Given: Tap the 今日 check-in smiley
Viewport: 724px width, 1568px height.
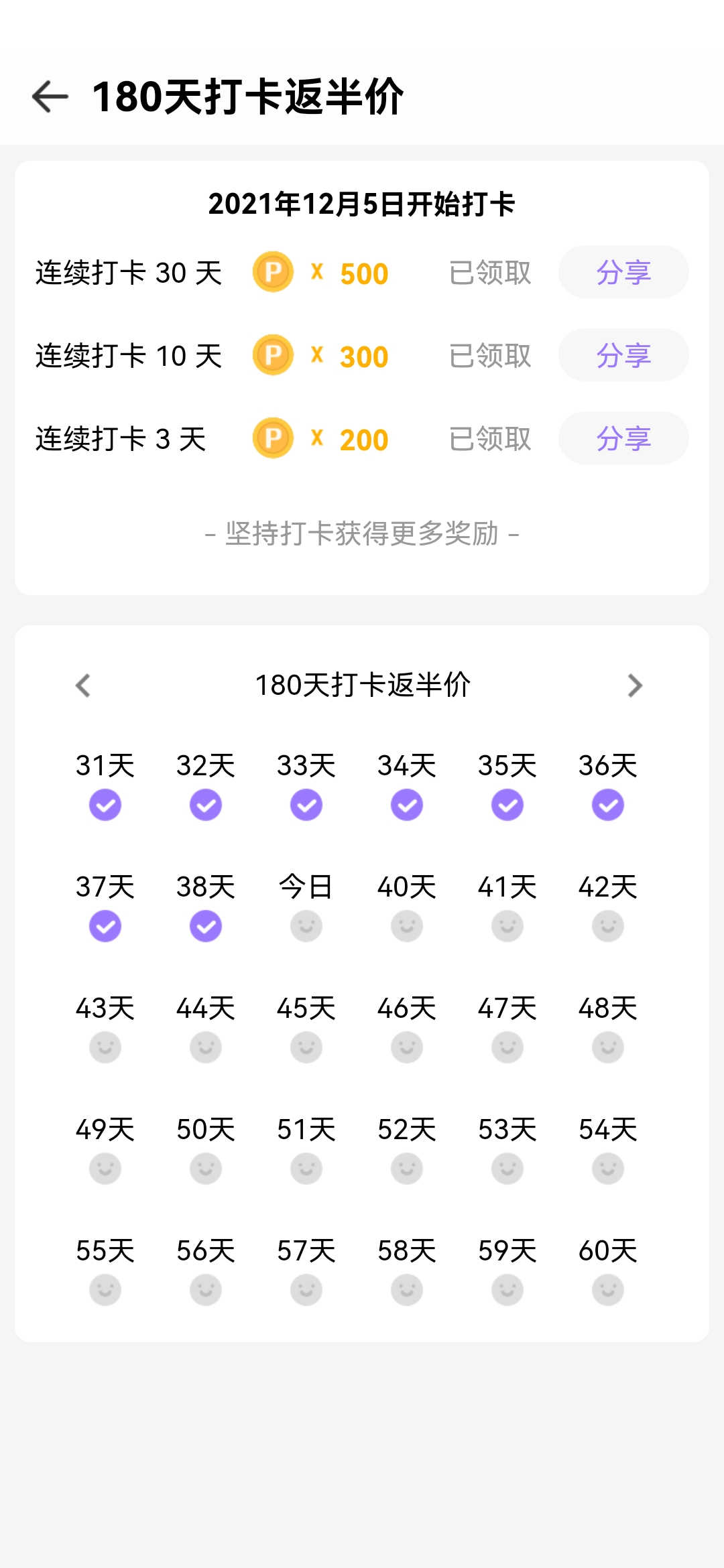Looking at the screenshot, I should 306,926.
